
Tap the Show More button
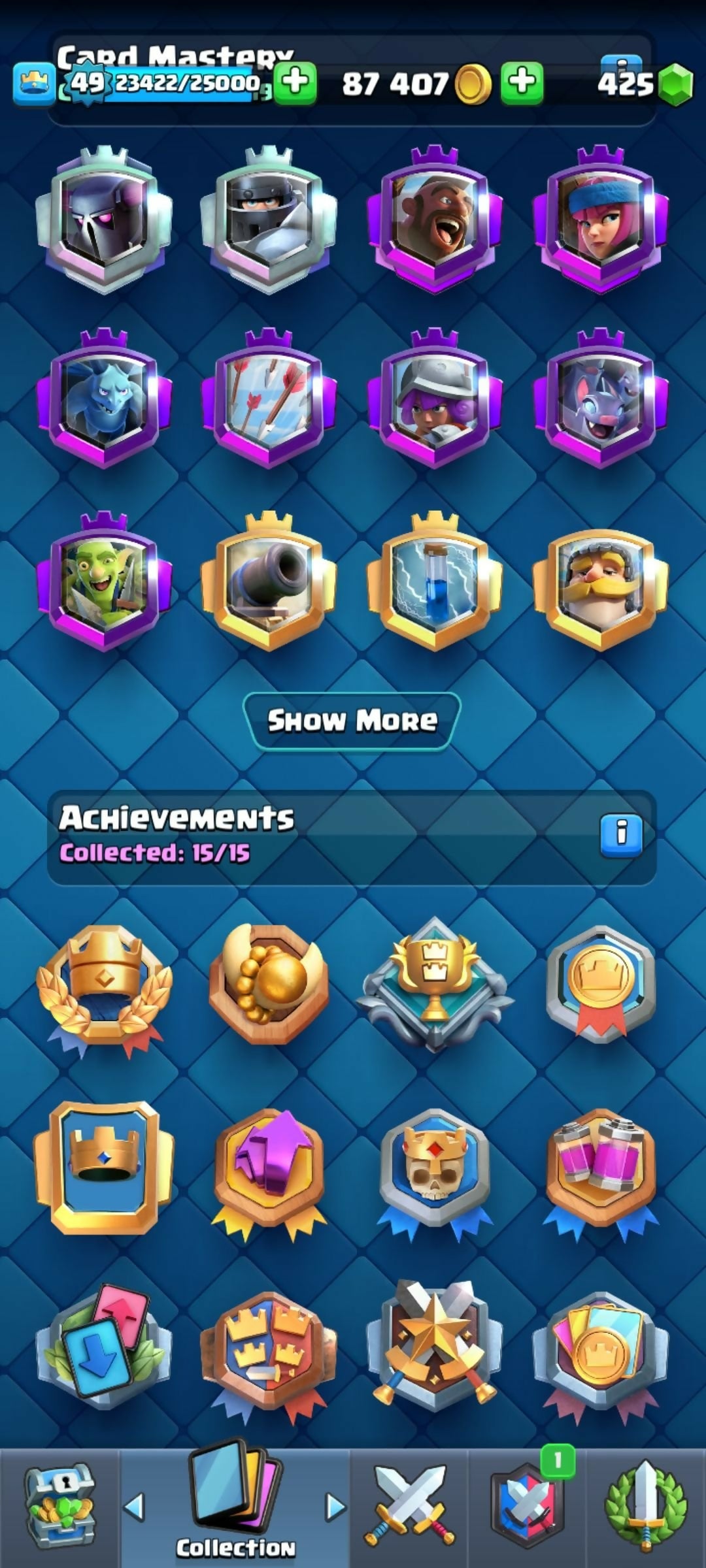coord(352,721)
